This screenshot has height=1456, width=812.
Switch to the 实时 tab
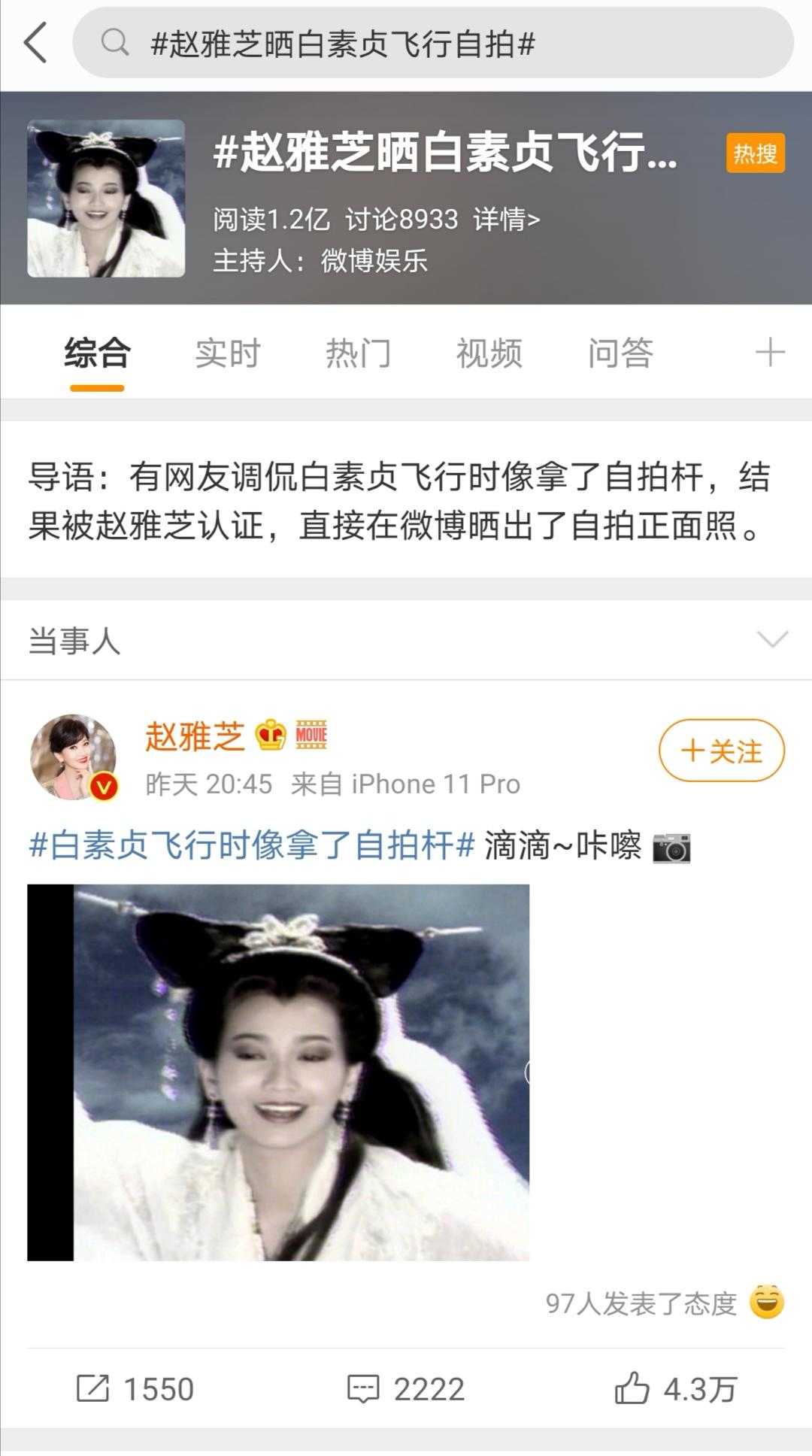click(227, 353)
